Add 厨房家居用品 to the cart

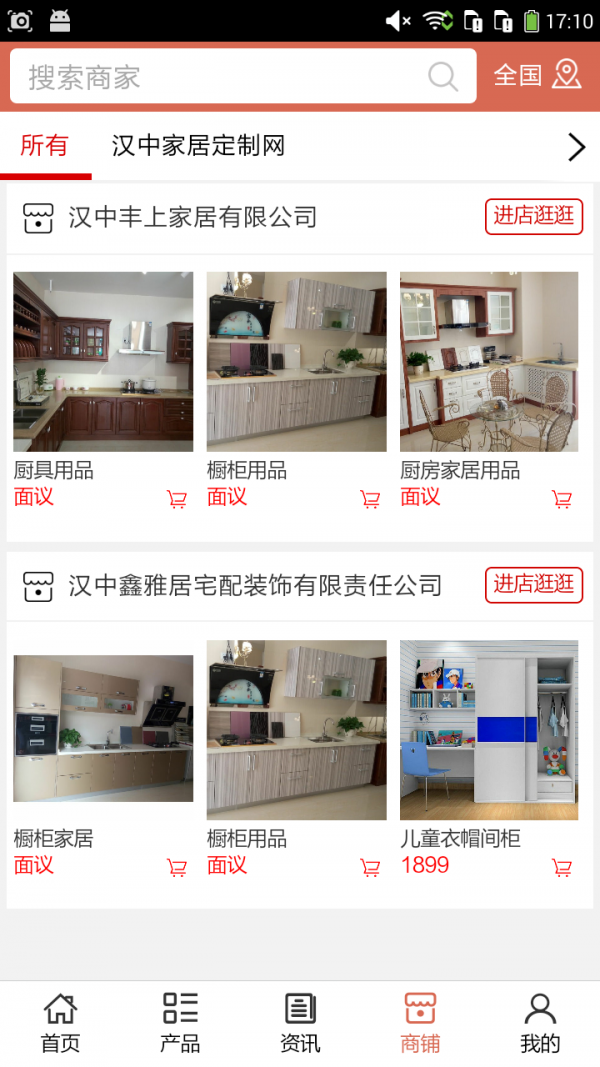[562, 499]
